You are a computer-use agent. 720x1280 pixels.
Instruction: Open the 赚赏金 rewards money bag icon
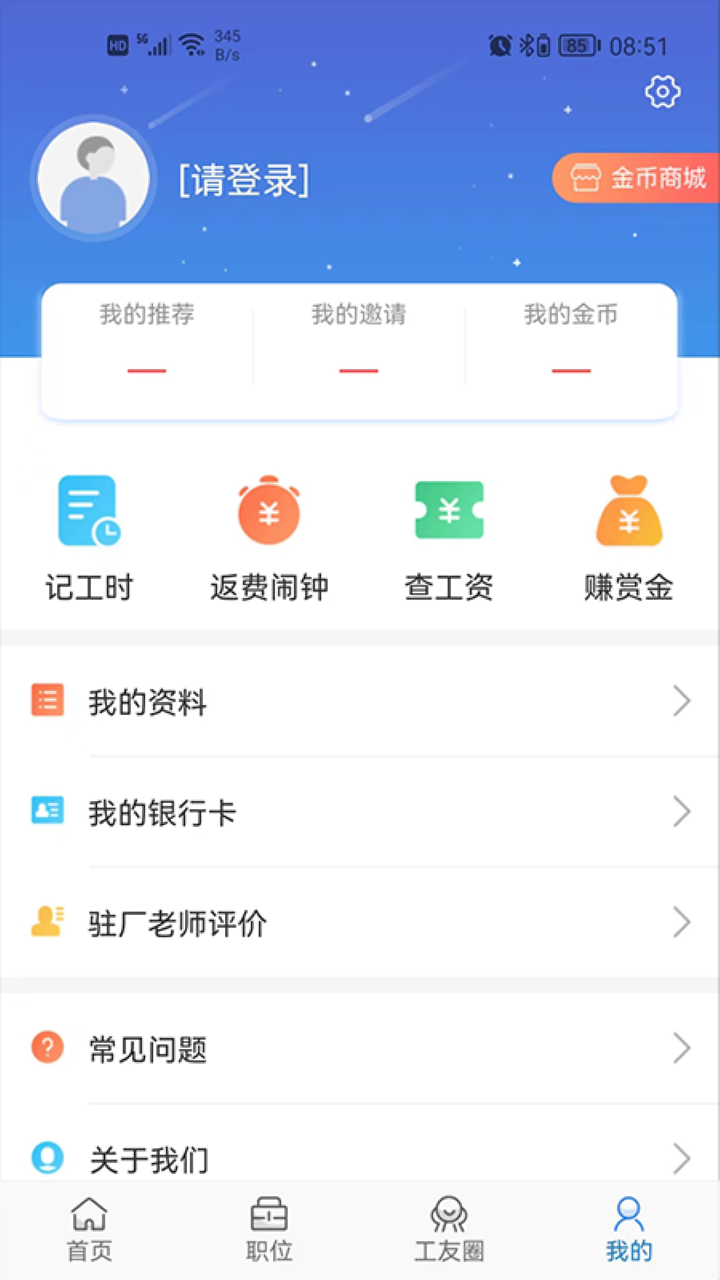point(628,510)
